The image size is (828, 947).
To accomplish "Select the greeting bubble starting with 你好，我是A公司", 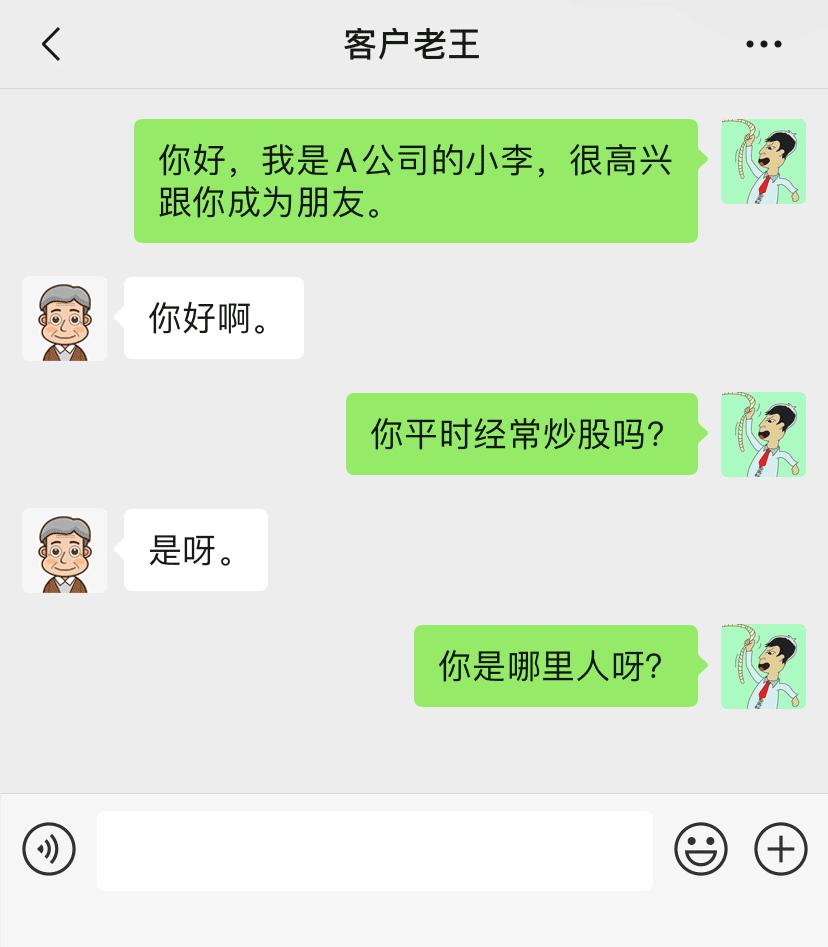I will point(415,180).
